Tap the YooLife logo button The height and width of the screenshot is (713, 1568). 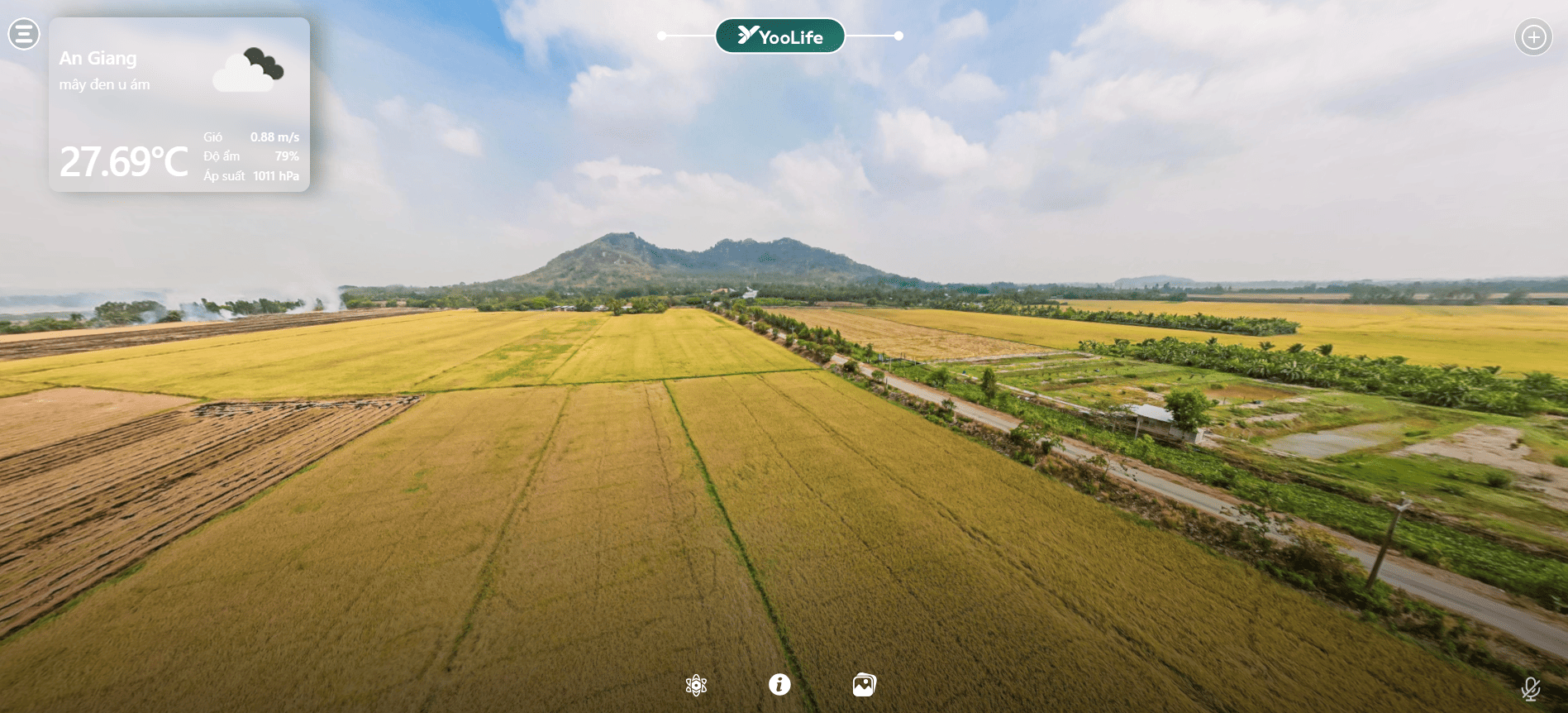click(x=779, y=36)
